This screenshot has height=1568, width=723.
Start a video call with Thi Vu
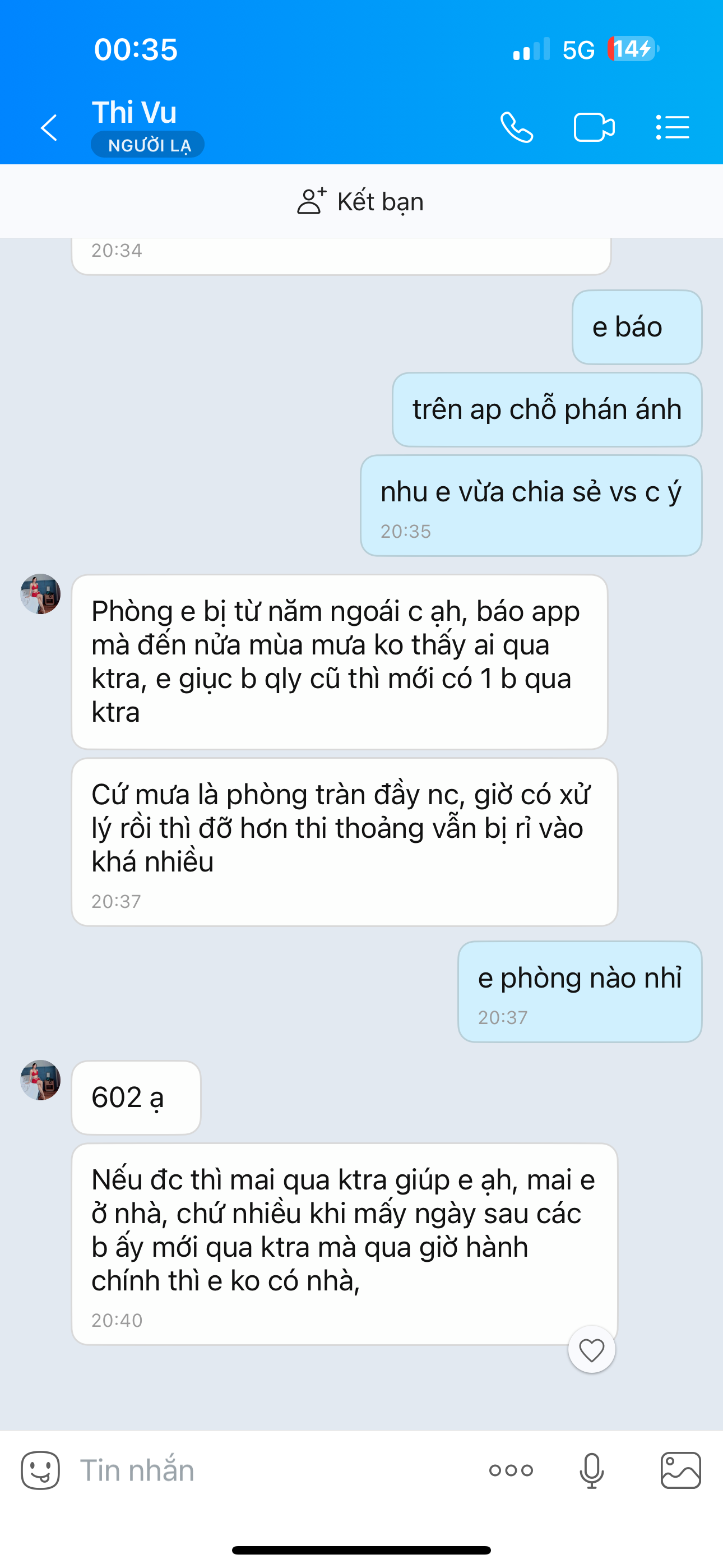click(x=594, y=128)
